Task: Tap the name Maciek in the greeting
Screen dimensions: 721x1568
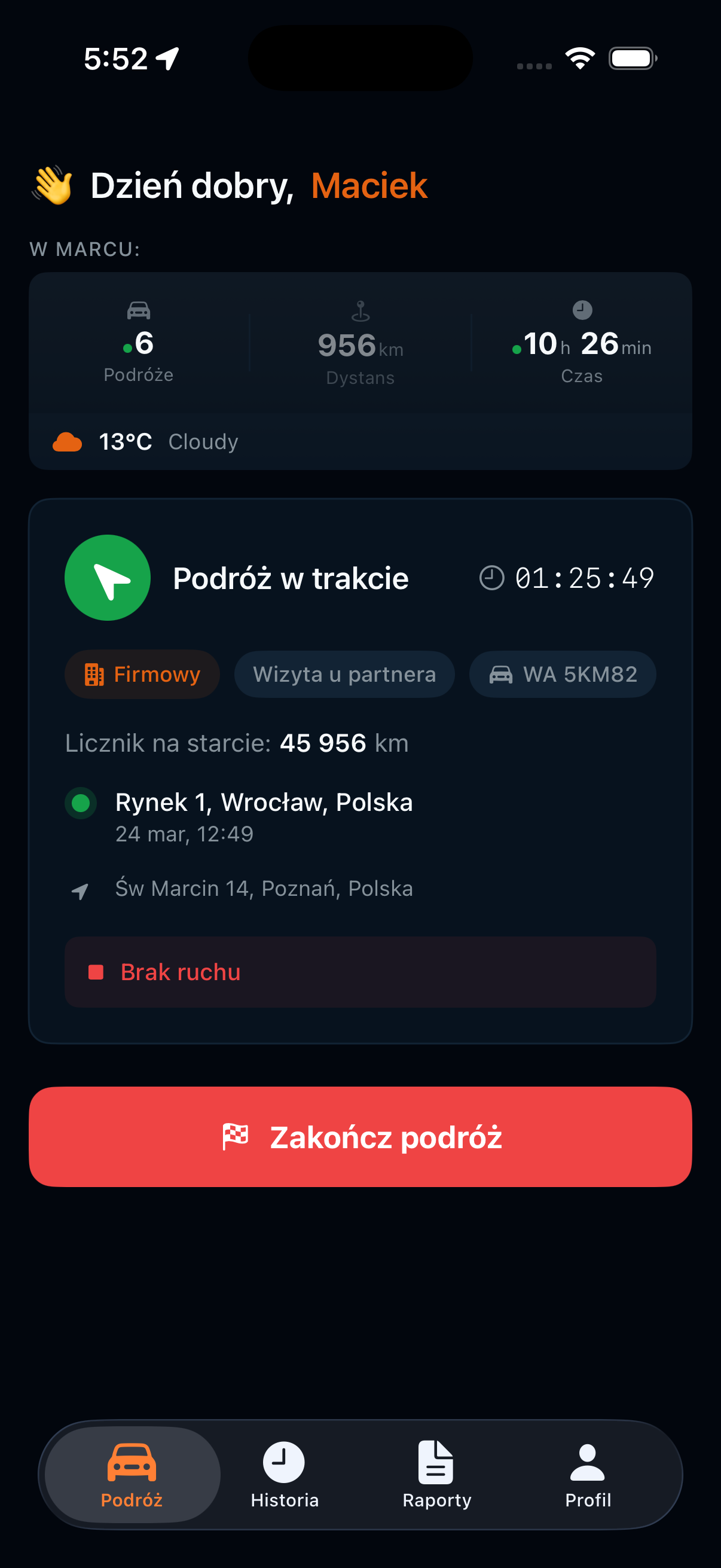Action: [368, 185]
